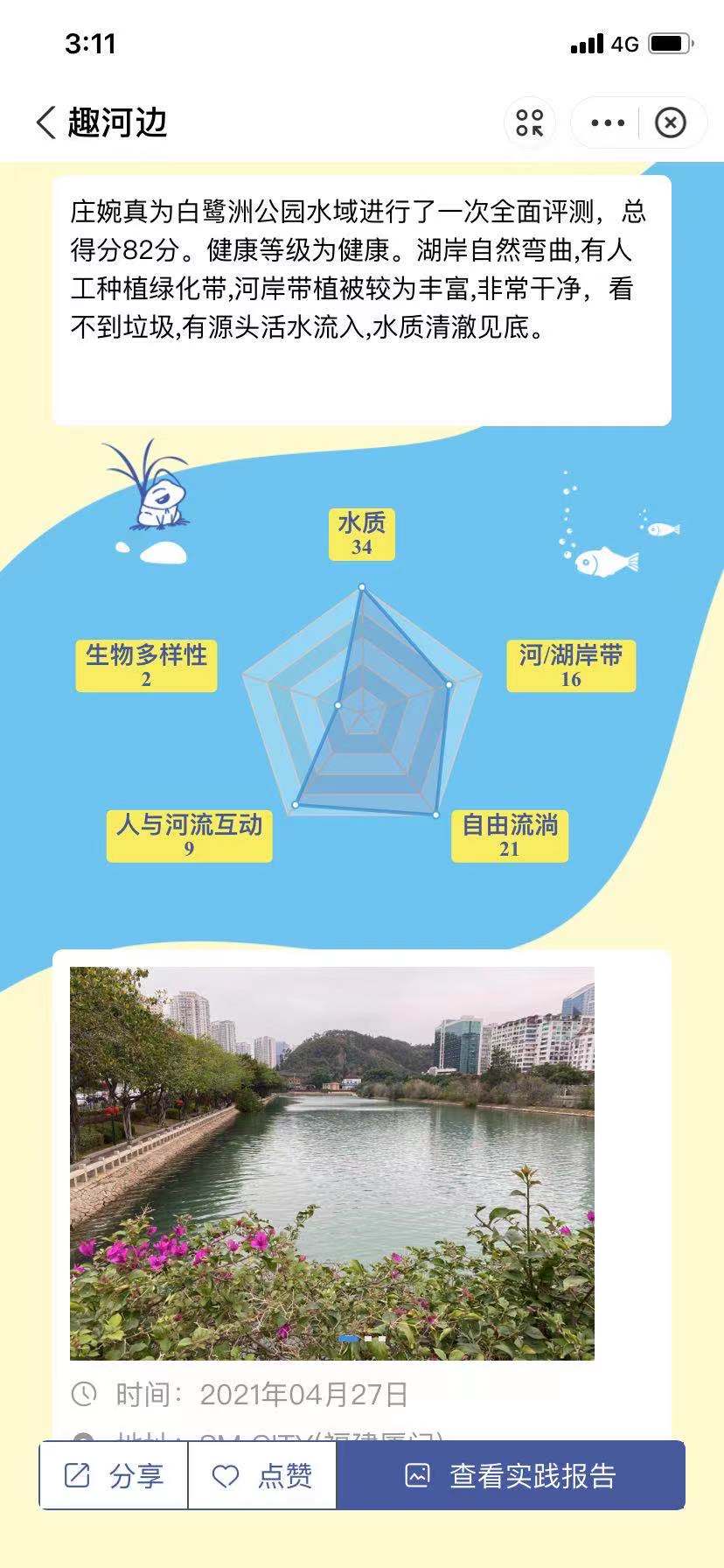Viewport: 724px width, 1568px height.
Task: Tap the back arrow beside 趣河边
Action: click(x=45, y=122)
